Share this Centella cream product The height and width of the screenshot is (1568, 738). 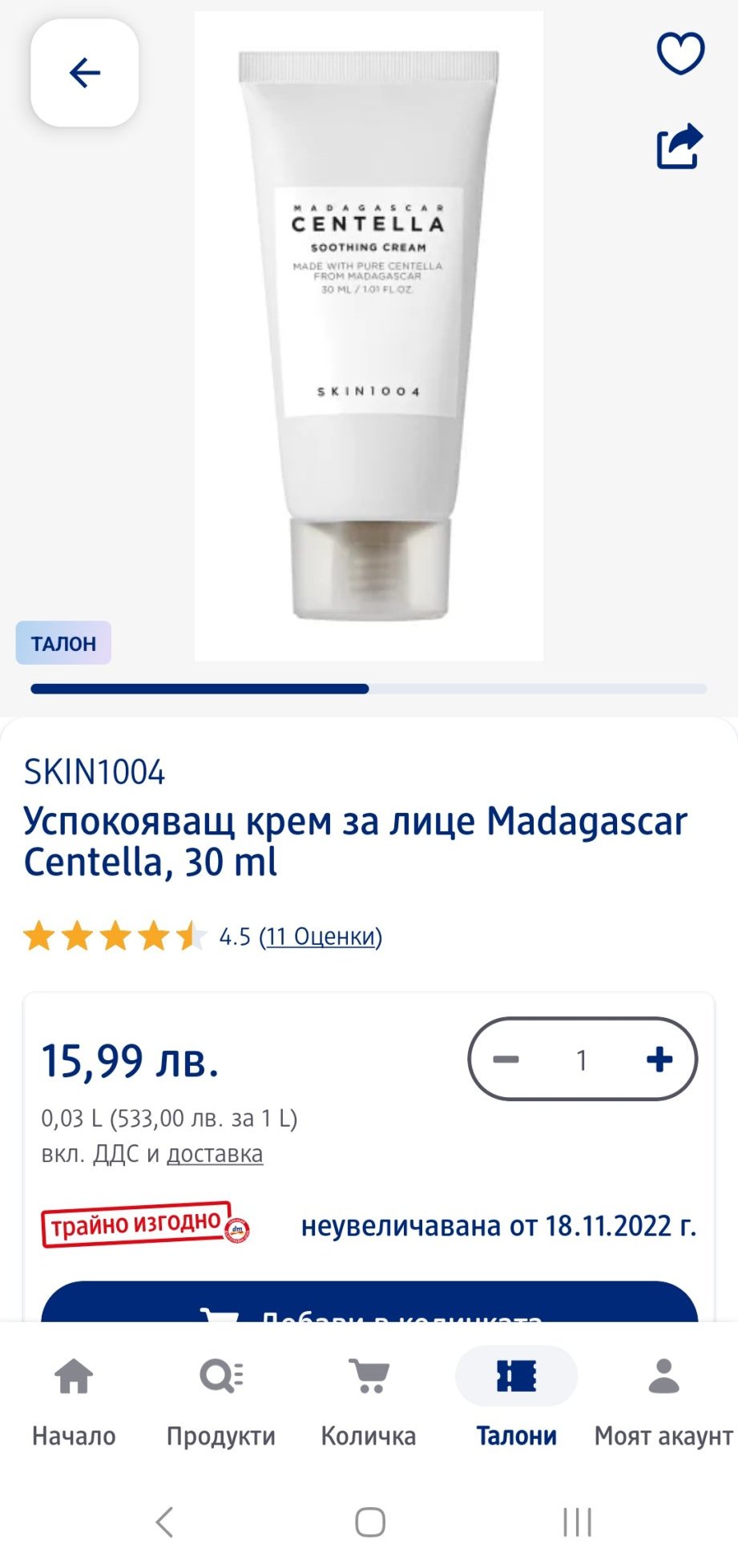(680, 147)
